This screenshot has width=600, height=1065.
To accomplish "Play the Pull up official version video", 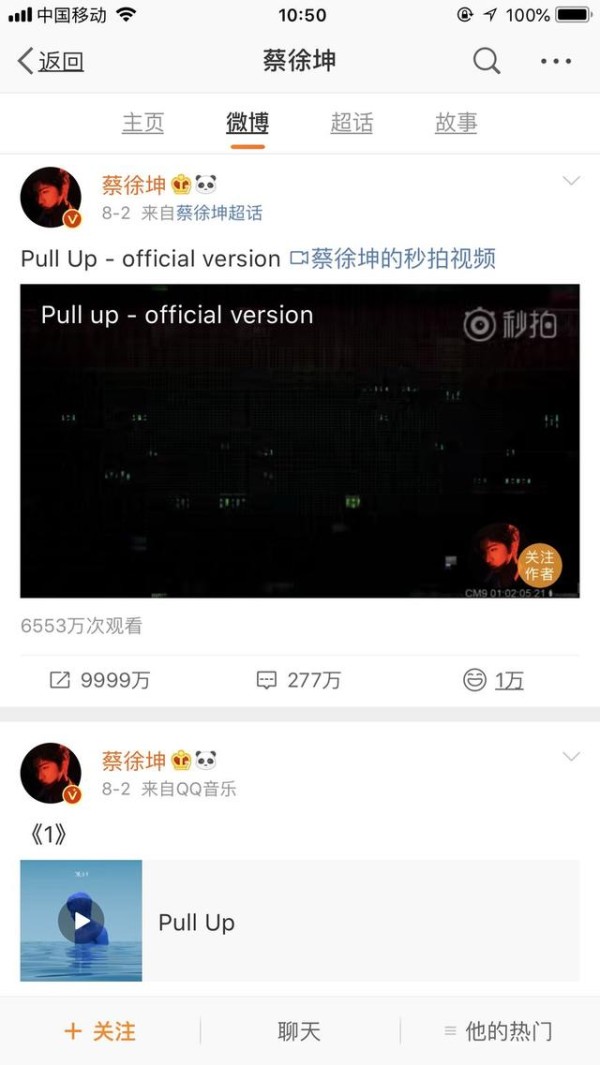I will [300, 441].
